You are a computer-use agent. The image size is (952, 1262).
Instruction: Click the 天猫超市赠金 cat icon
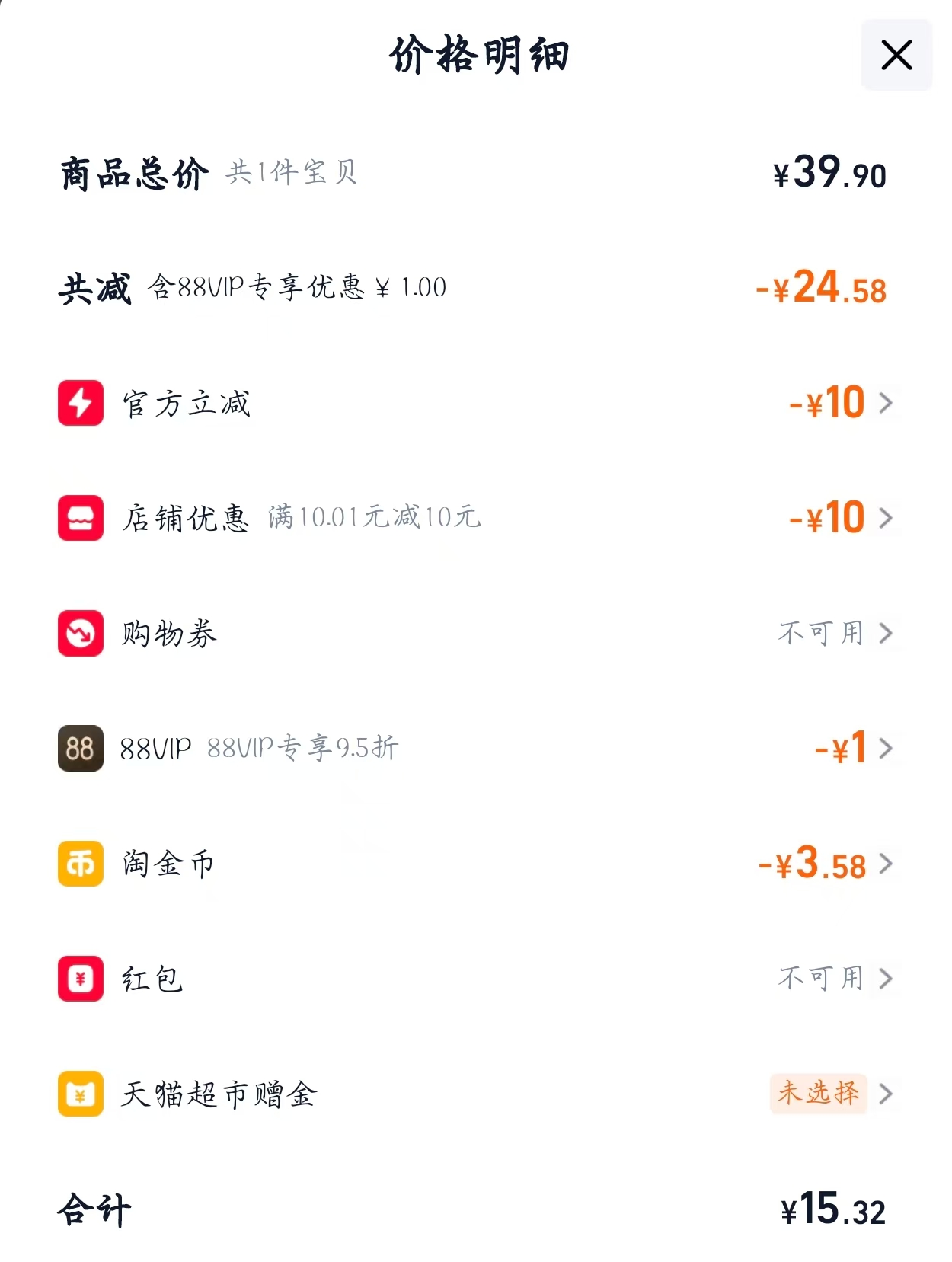80,1095
